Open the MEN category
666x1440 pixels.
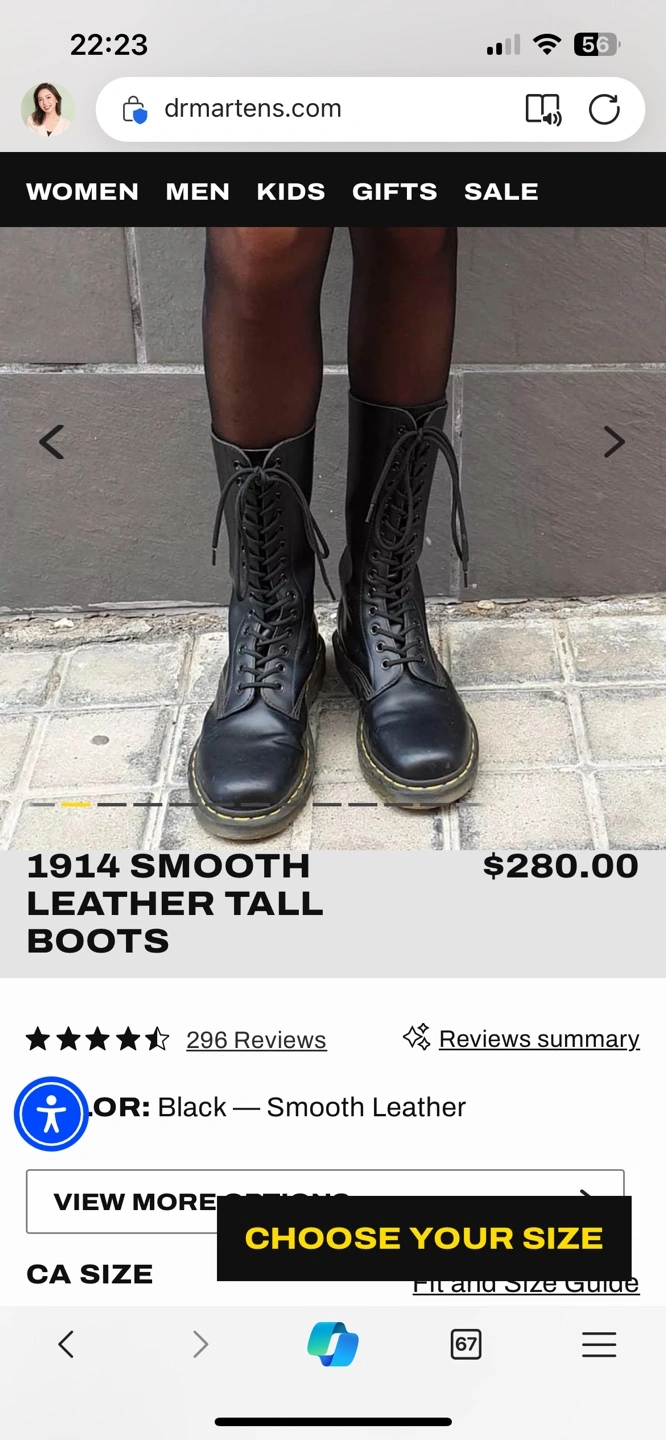click(197, 191)
